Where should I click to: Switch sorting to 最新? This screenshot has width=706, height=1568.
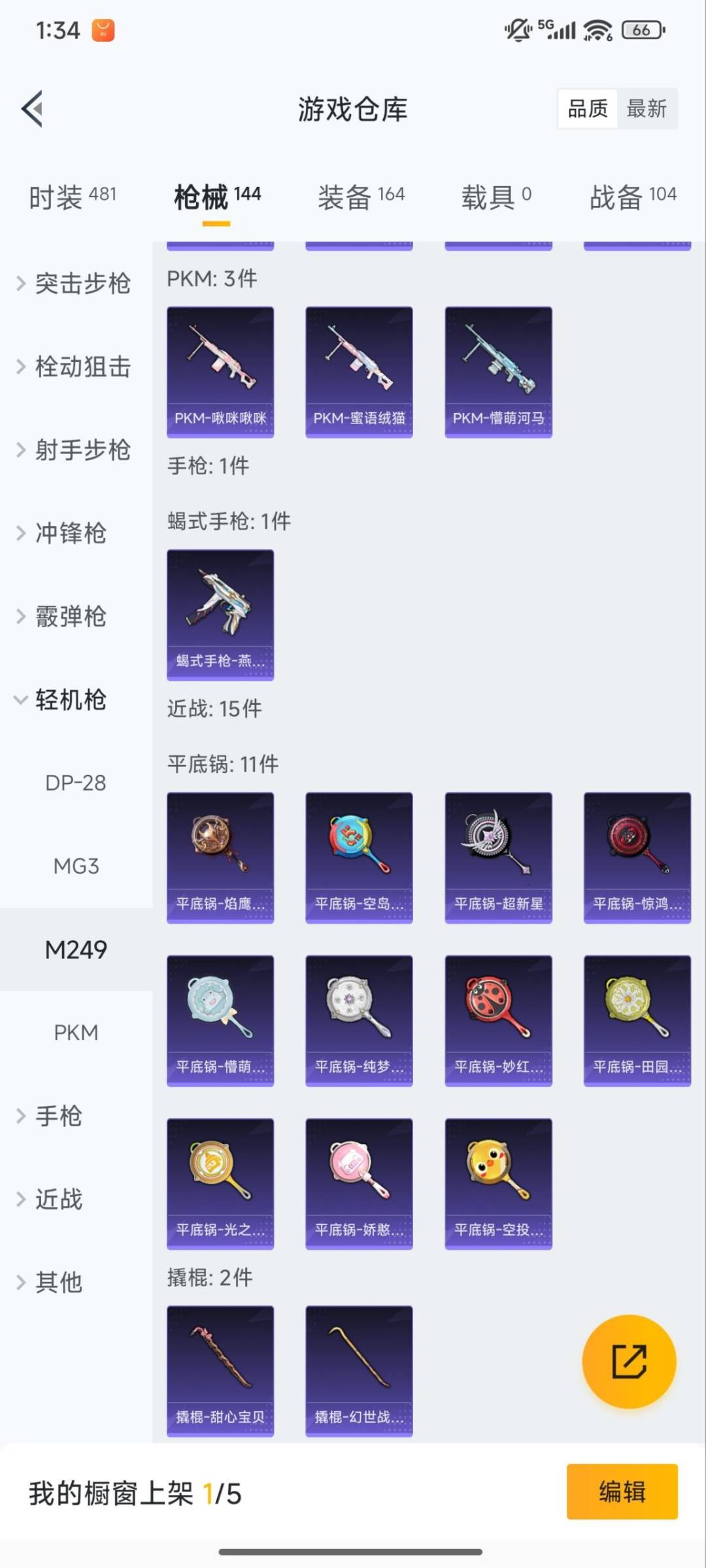pos(648,108)
